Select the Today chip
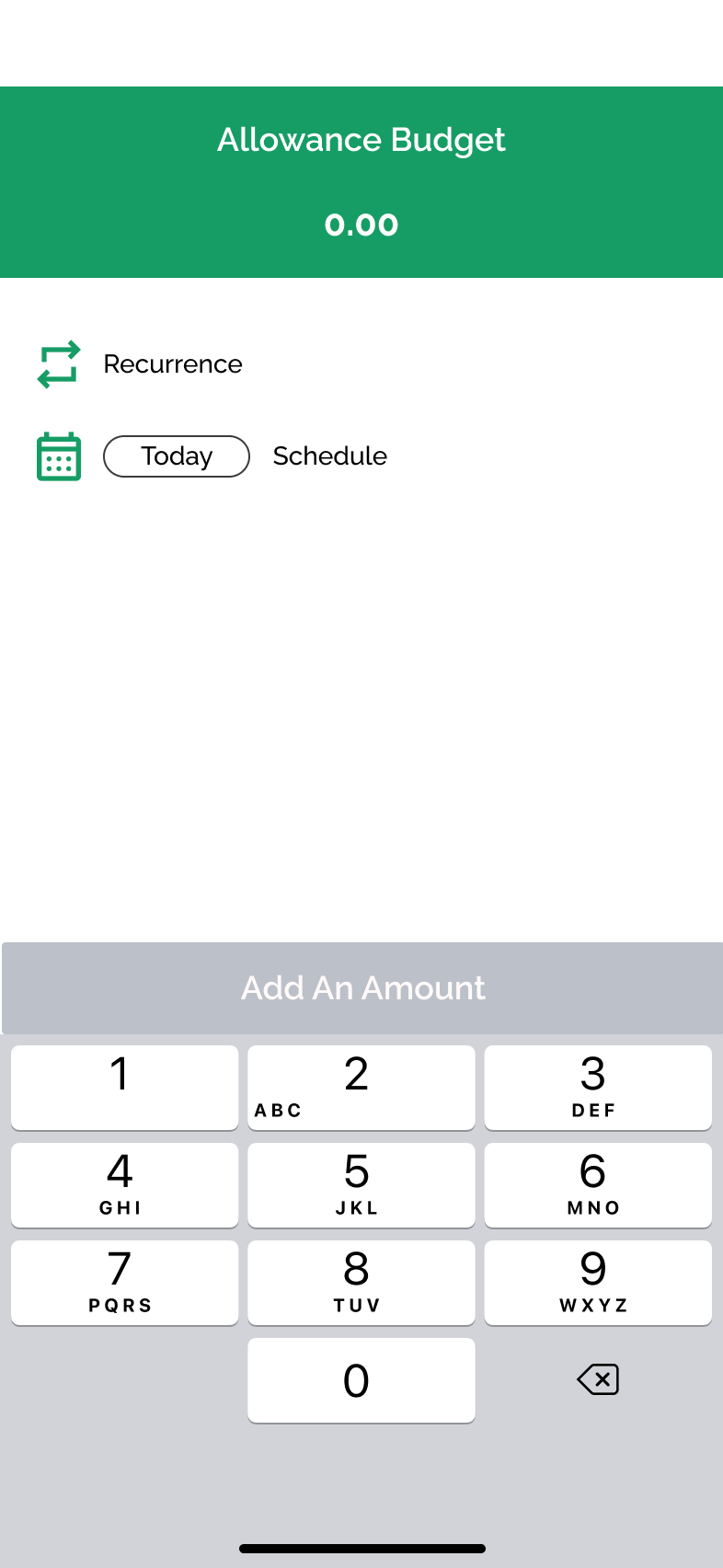The image size is (723, 1568). coord(177,456)
